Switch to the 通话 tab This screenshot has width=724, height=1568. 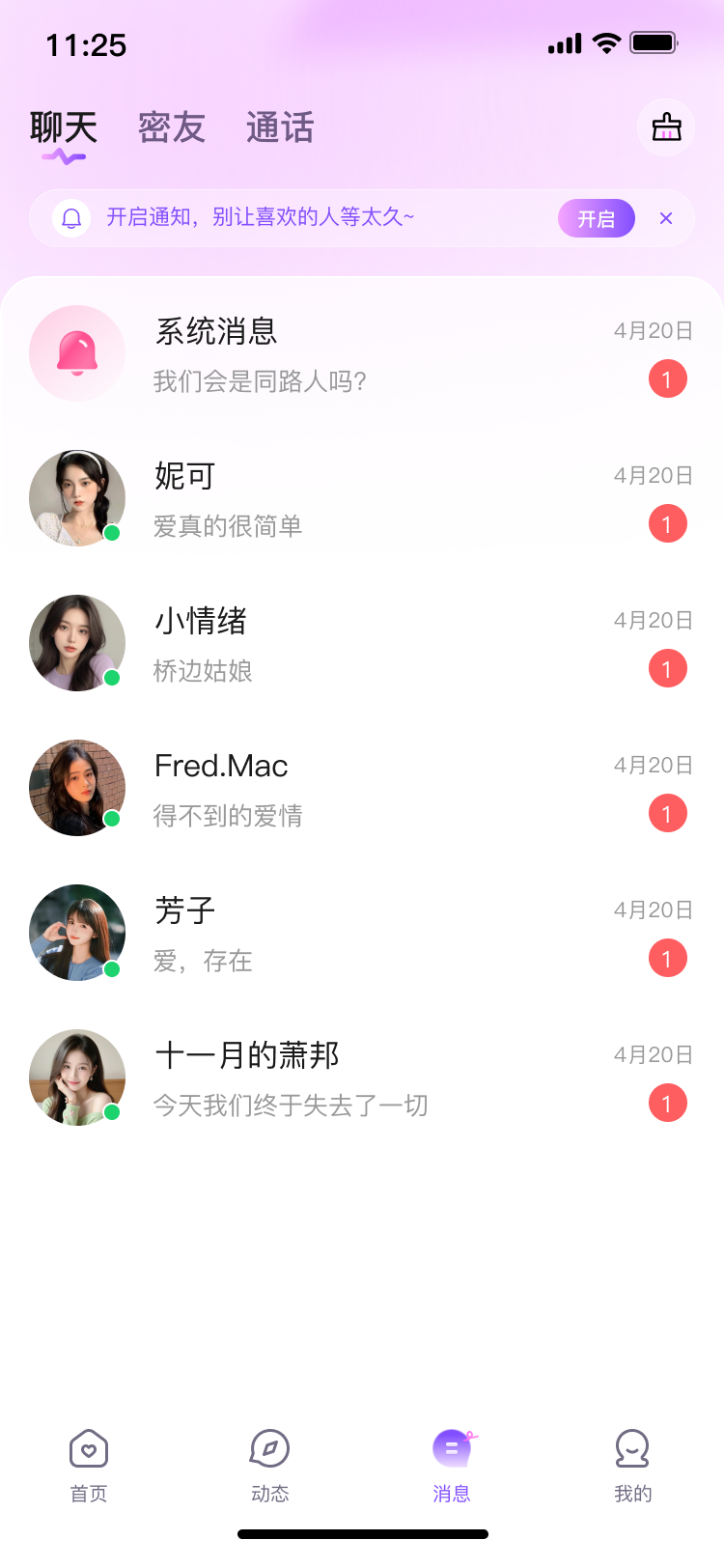[x=280, y=127]
